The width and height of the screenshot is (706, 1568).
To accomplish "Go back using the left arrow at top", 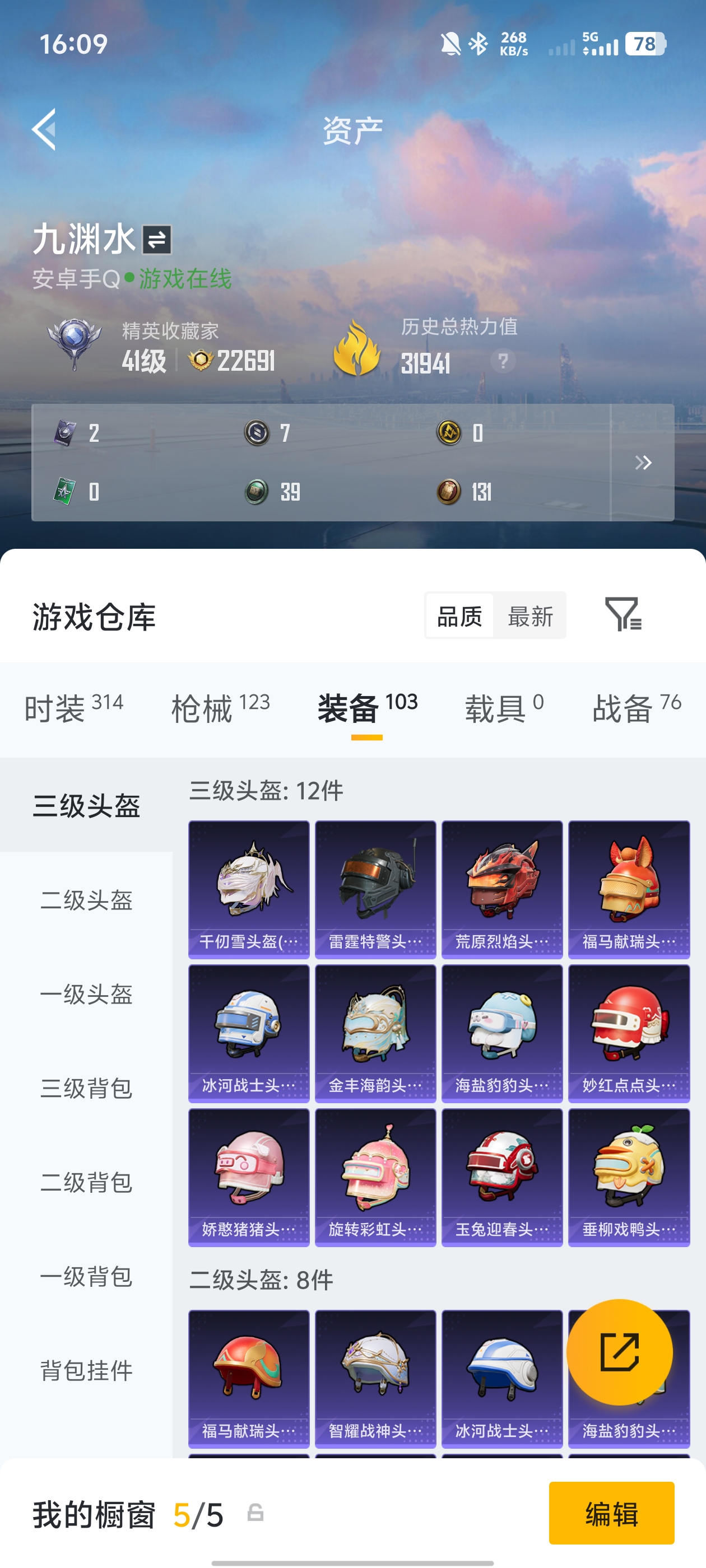I will pos(43,130).
